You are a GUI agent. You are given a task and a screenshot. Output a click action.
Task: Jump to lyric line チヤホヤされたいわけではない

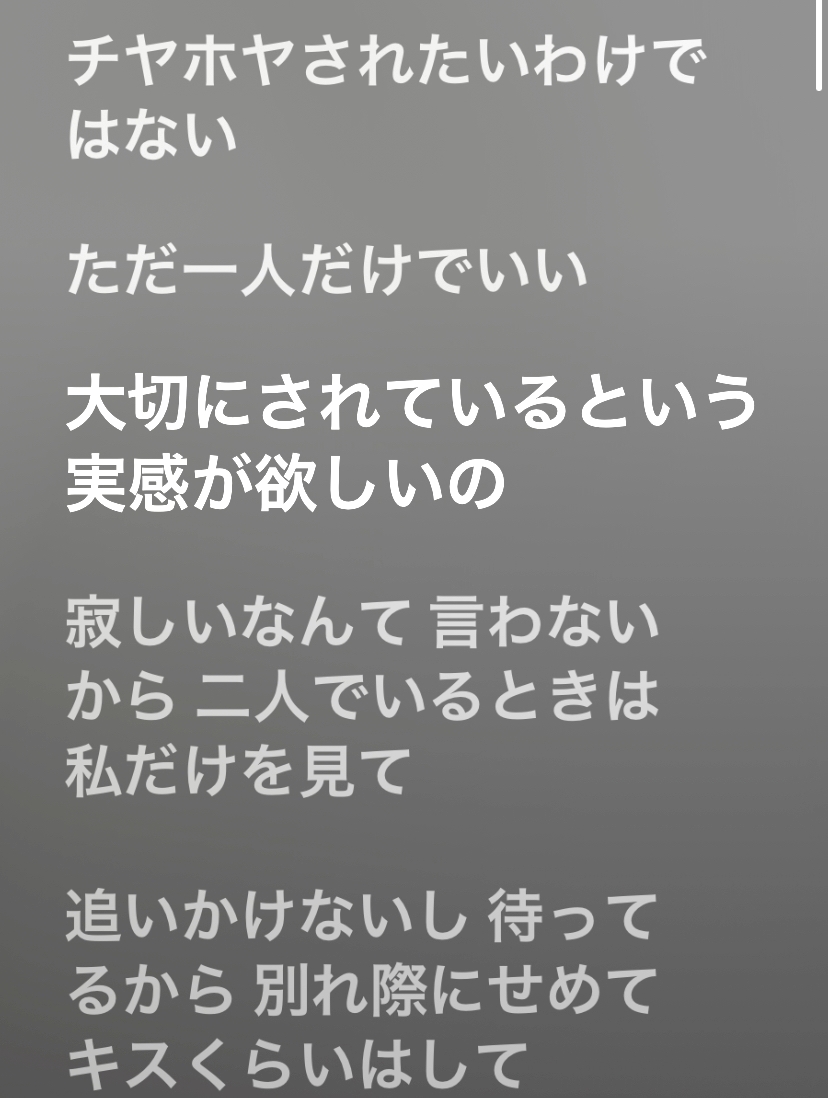(x=385, y=98)
